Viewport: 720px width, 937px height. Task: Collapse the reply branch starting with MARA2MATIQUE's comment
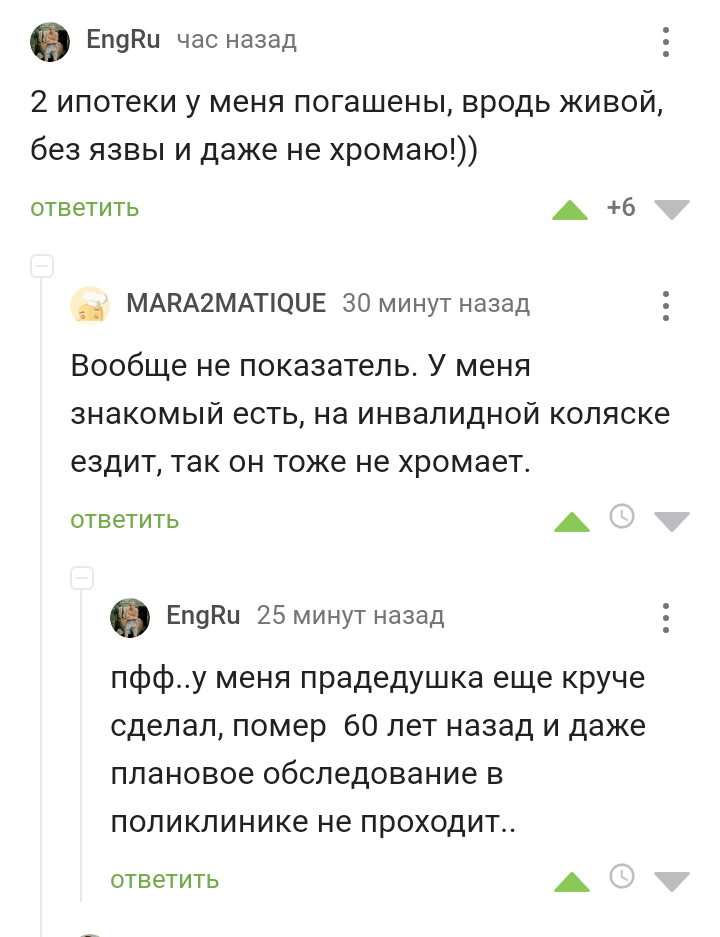click(41, 266)
